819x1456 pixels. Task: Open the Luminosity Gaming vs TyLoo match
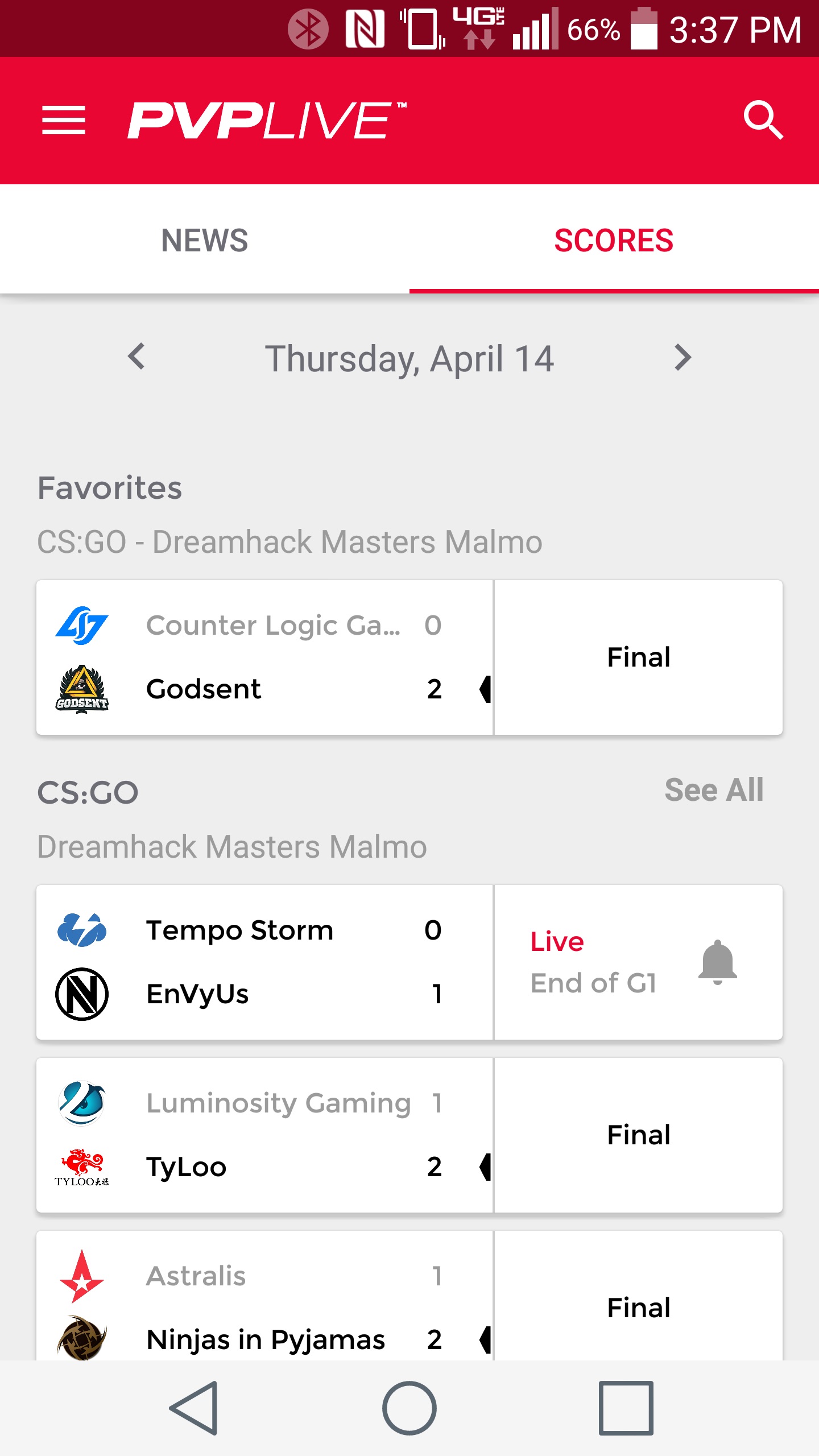pos(265,1135)
